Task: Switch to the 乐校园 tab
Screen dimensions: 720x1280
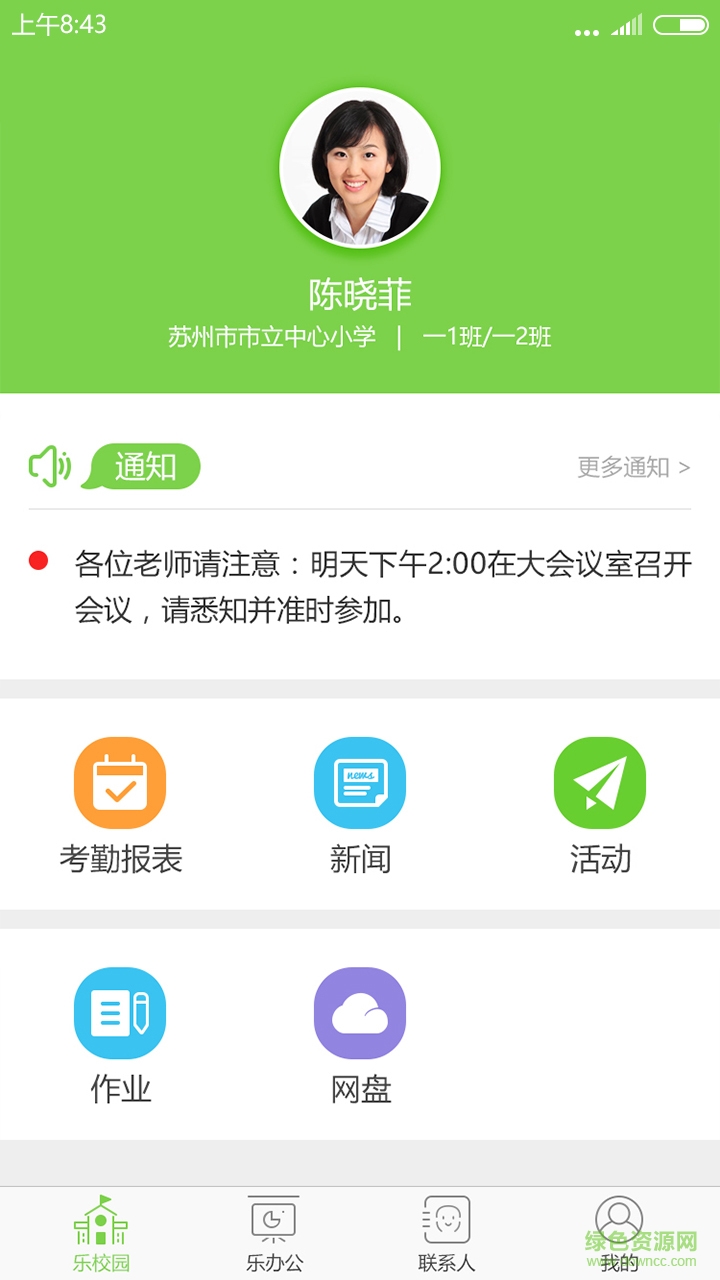Action: click(x=100, y=1230)
